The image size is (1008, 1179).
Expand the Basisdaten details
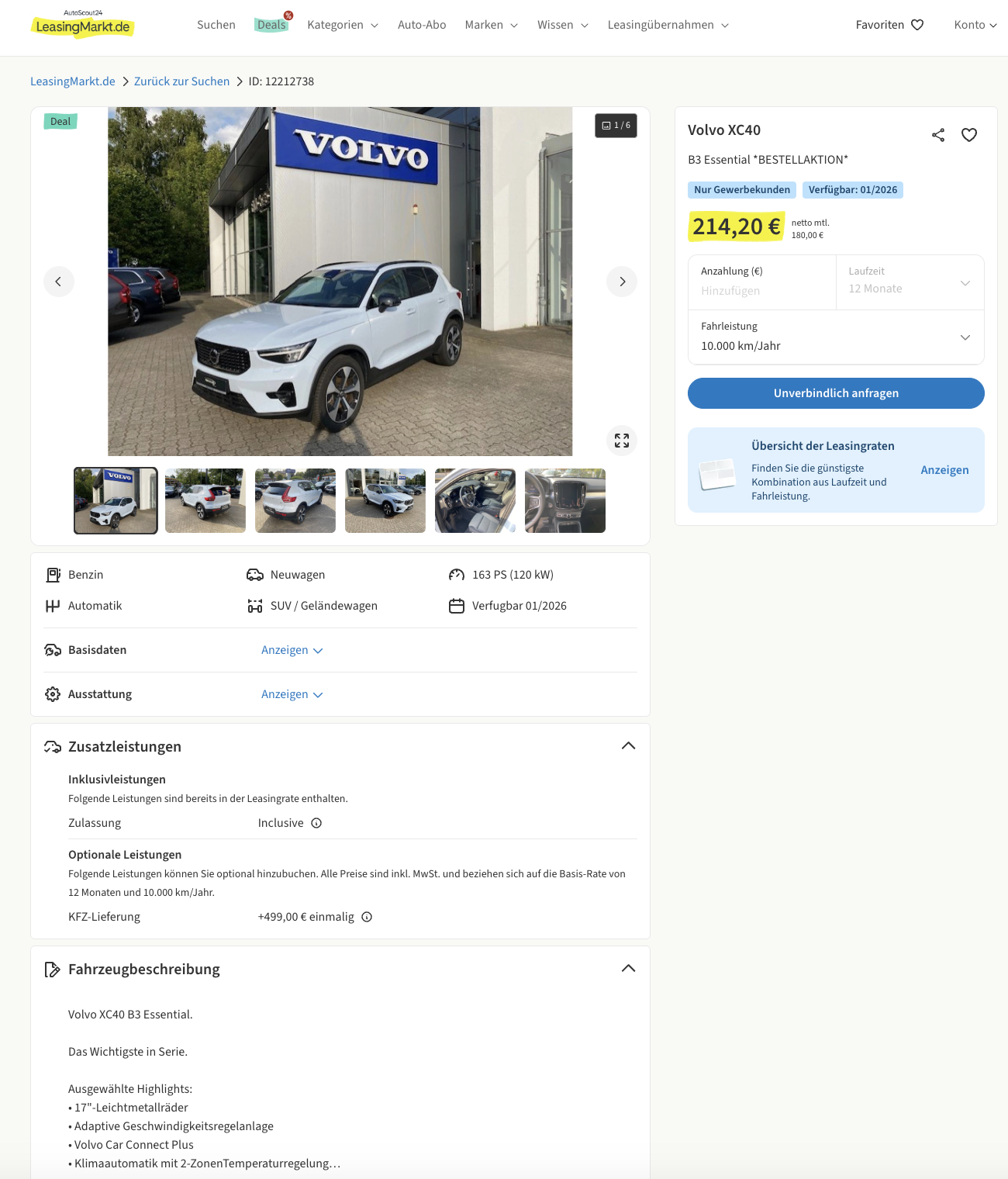tap(292, 650)
